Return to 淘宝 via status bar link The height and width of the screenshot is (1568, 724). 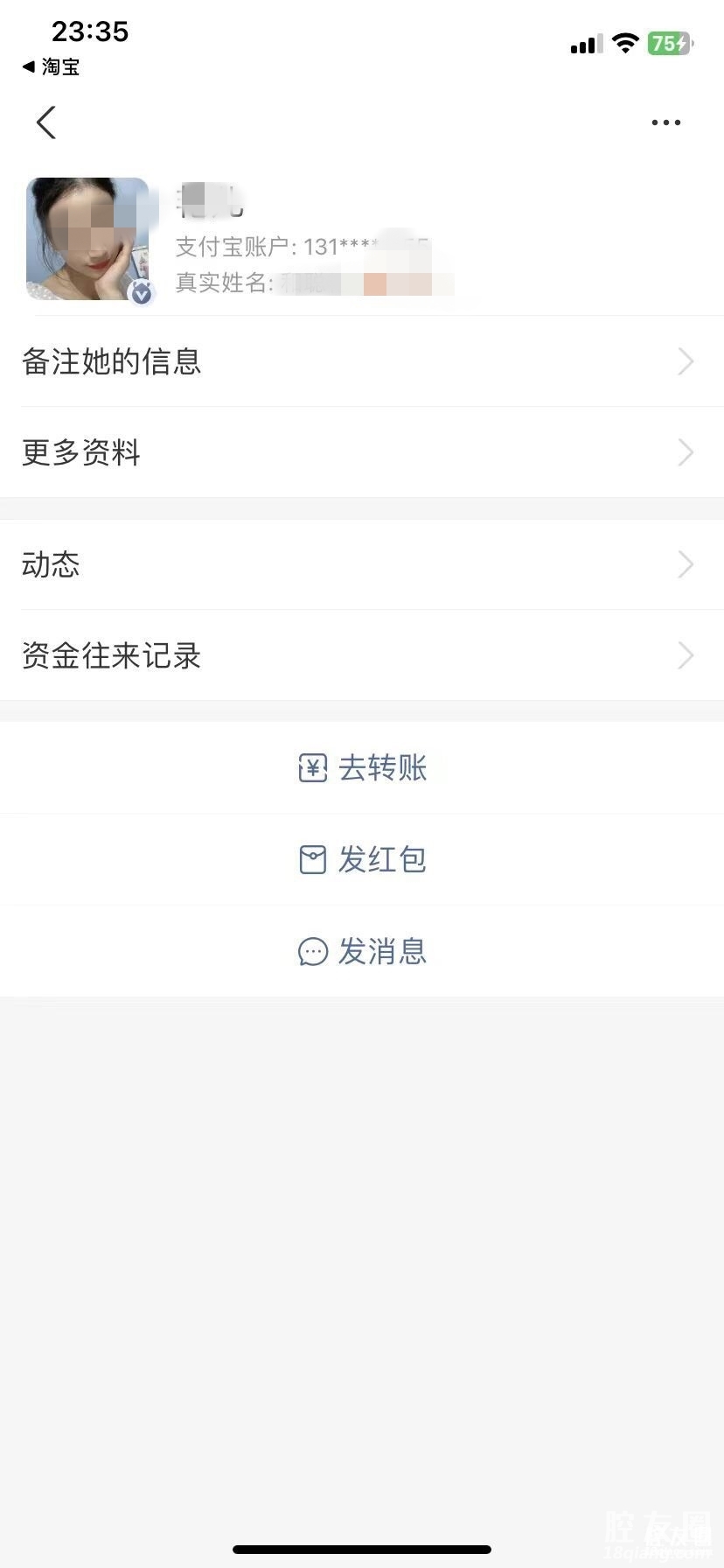pos(52,66)
